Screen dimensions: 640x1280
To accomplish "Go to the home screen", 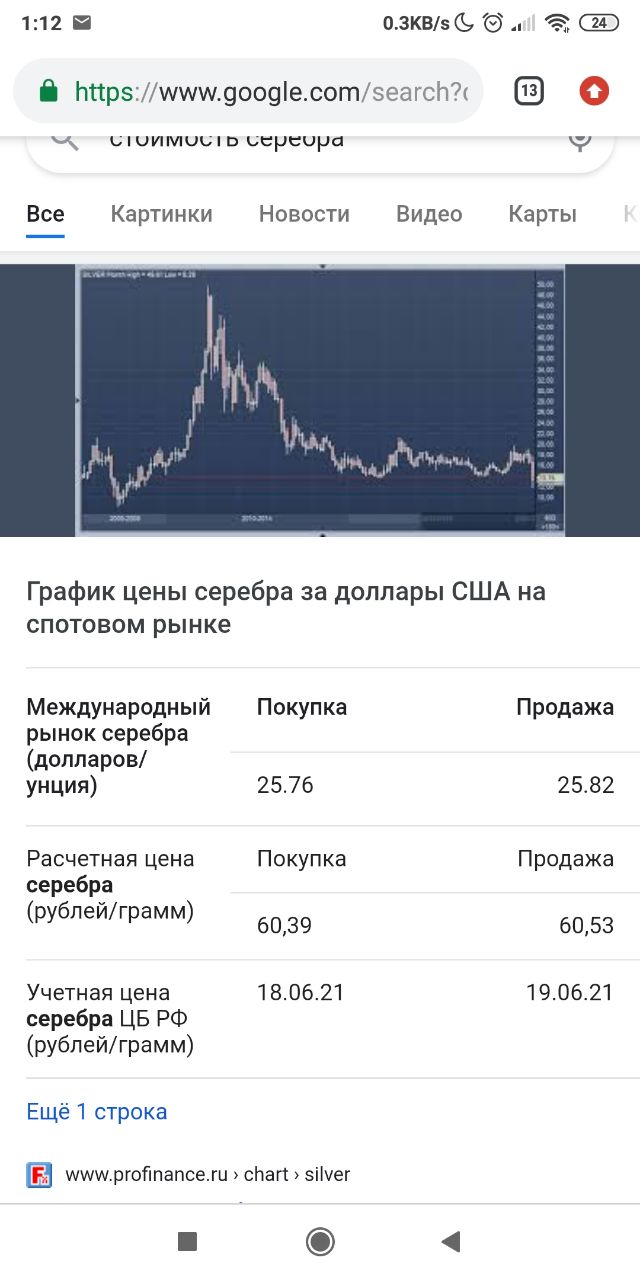I will 320,1242.
